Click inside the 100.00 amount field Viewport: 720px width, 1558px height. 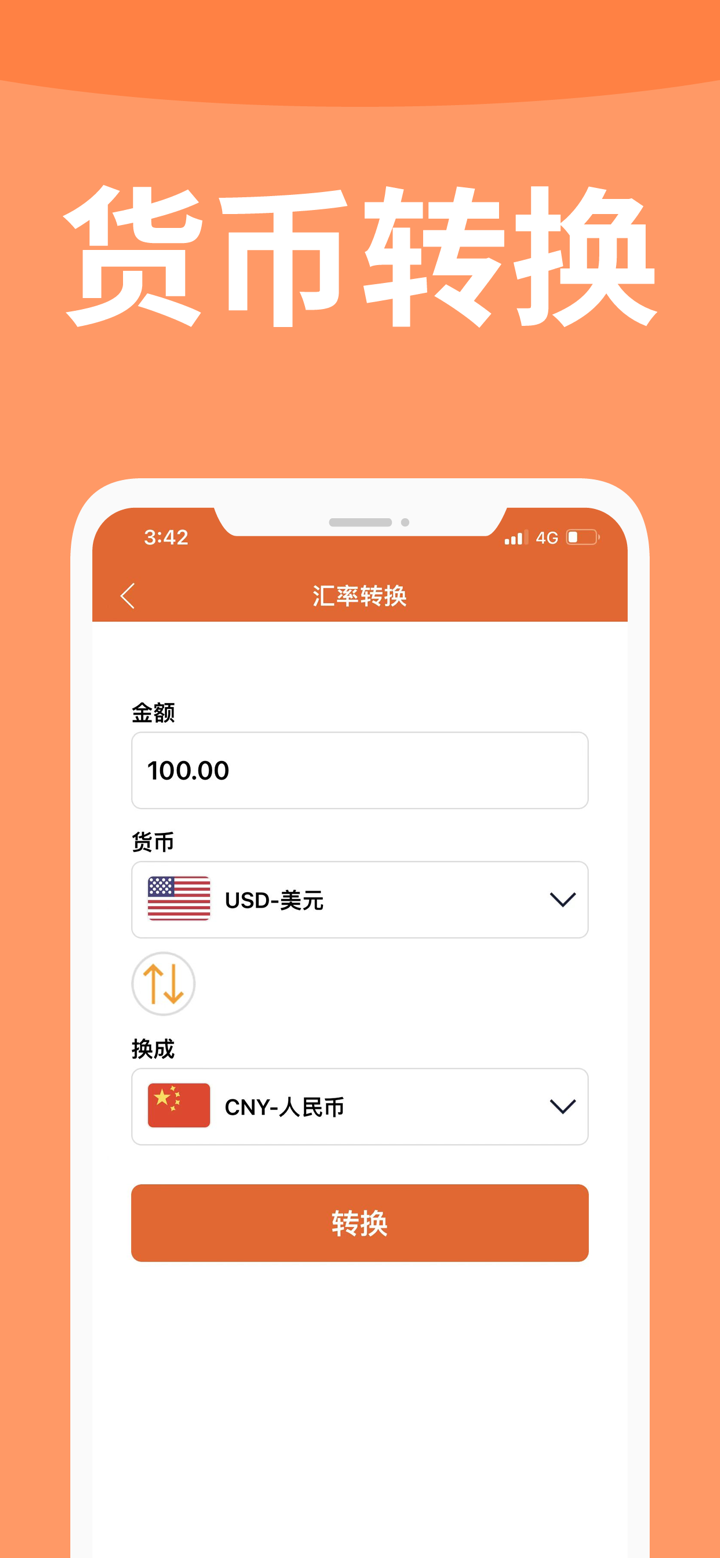point(360,770)
